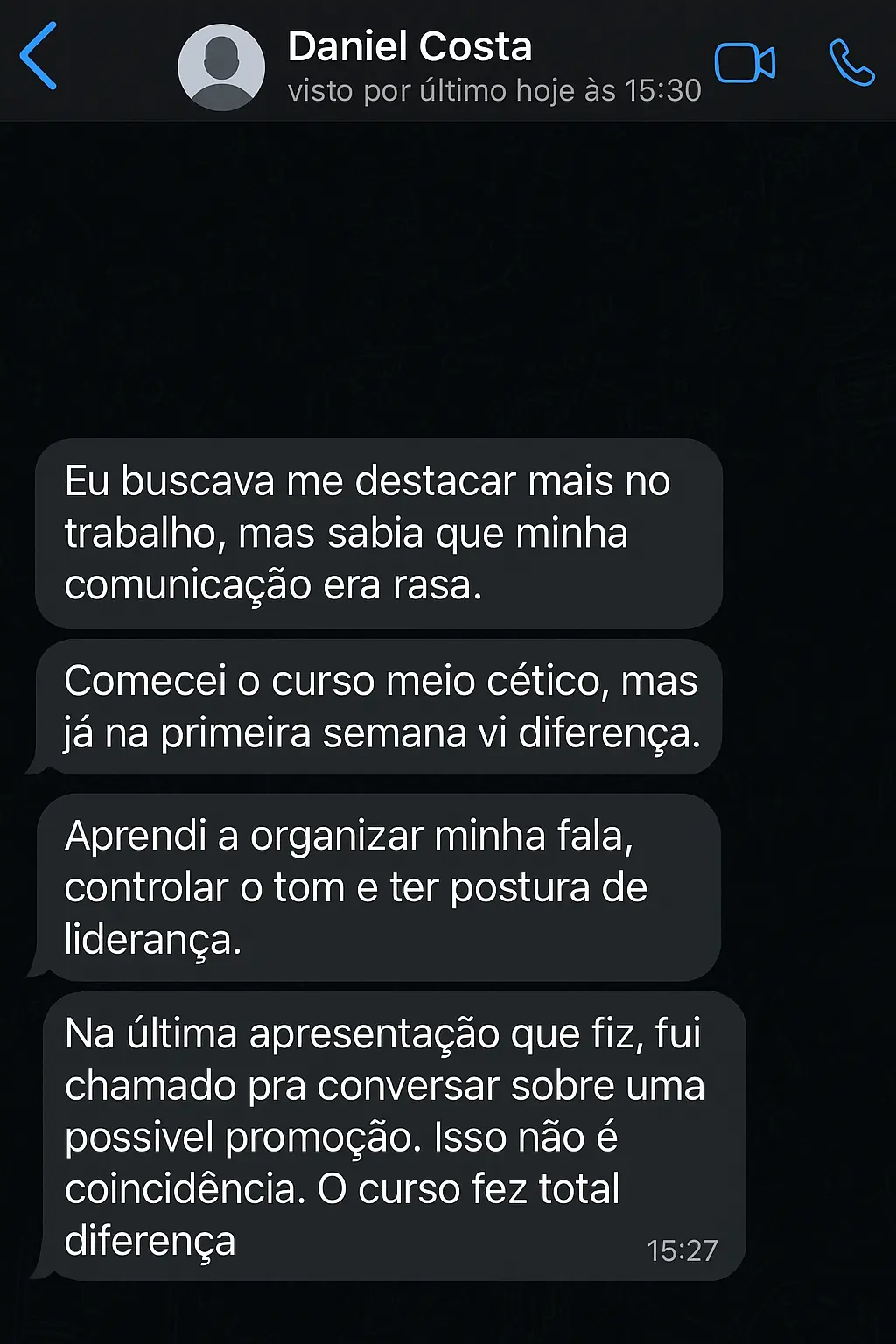Open the 'visto por último' status text
The image size is (896, 1344).
tap(493, 87)
